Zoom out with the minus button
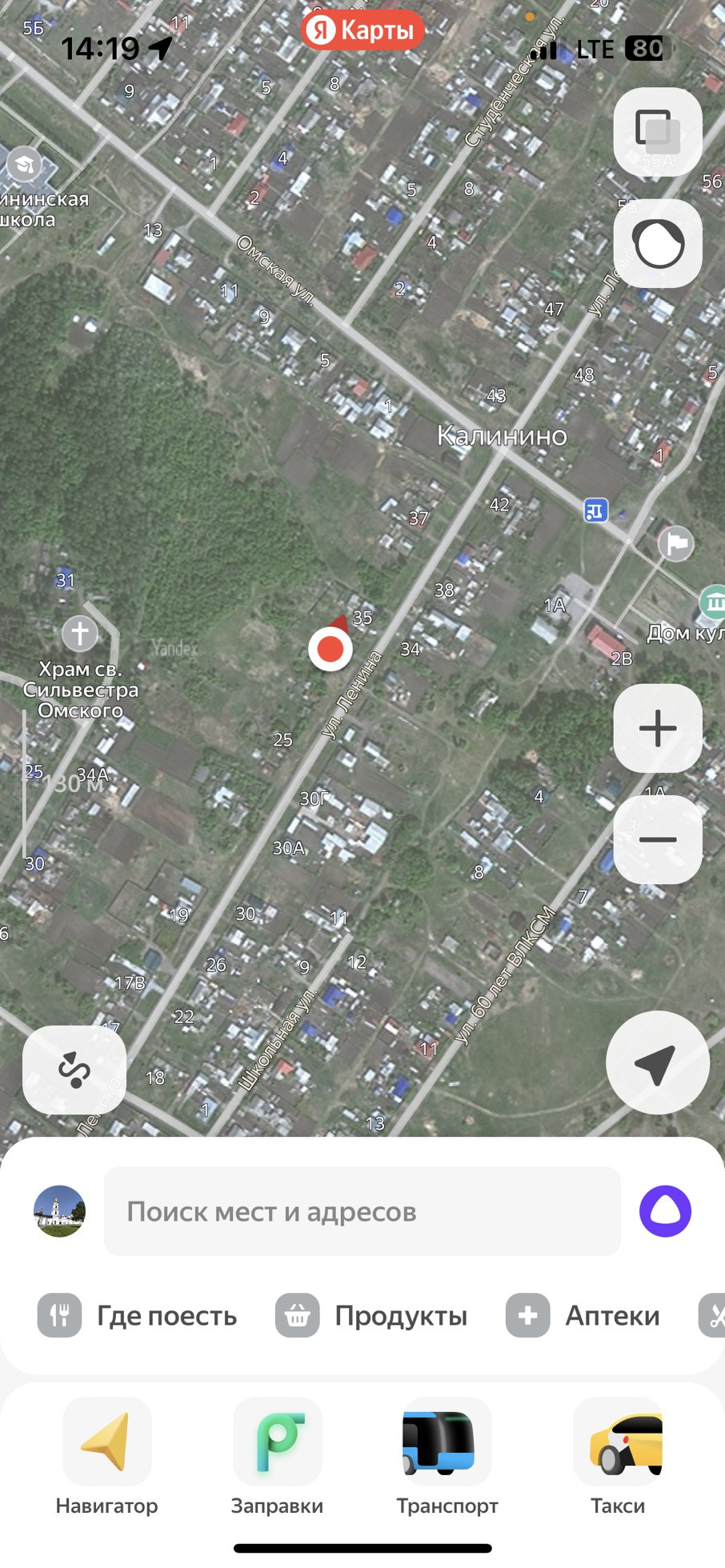 coord(658,839)
